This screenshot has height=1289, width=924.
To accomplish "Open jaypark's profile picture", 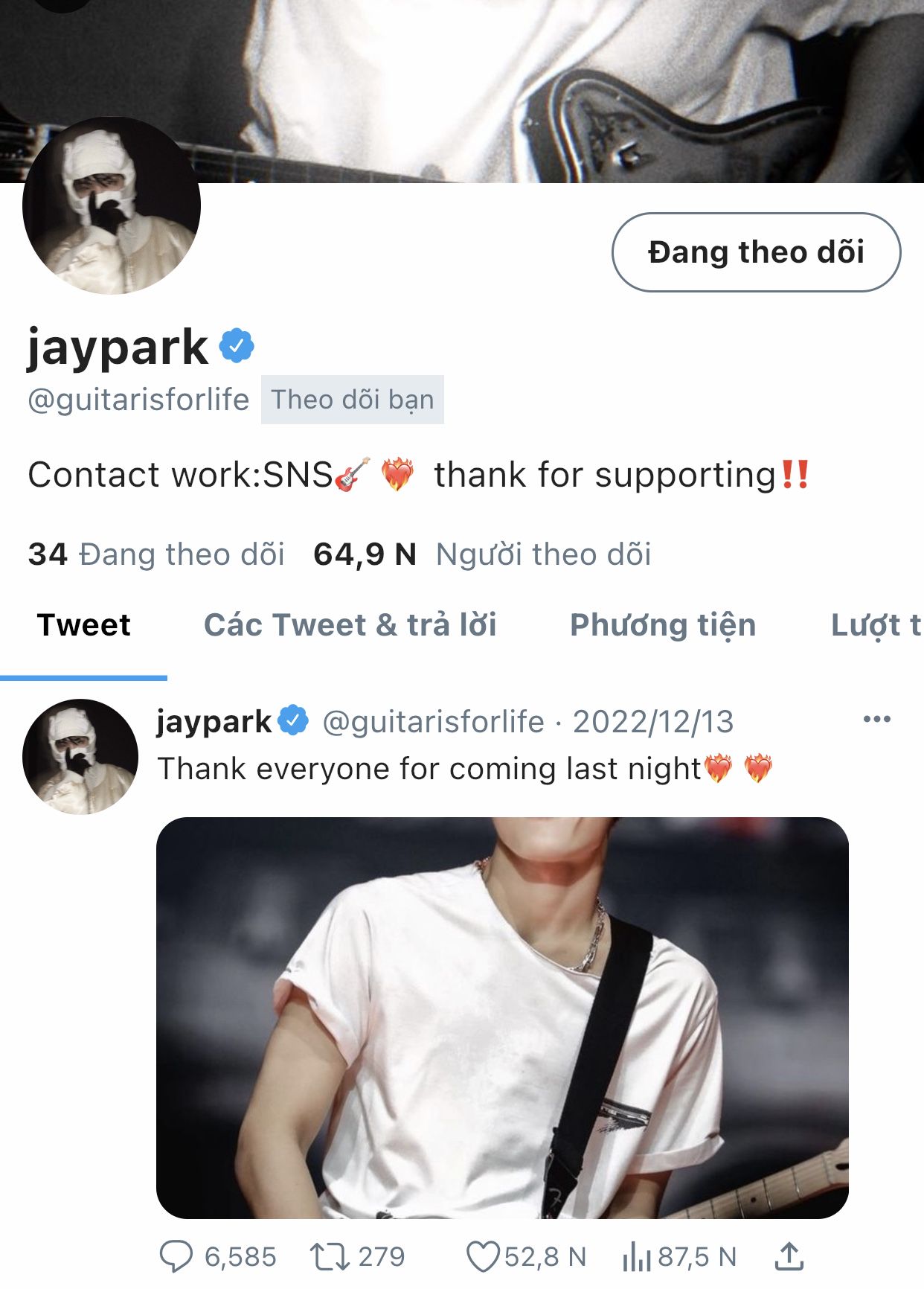I will click(x=112, y=205).
